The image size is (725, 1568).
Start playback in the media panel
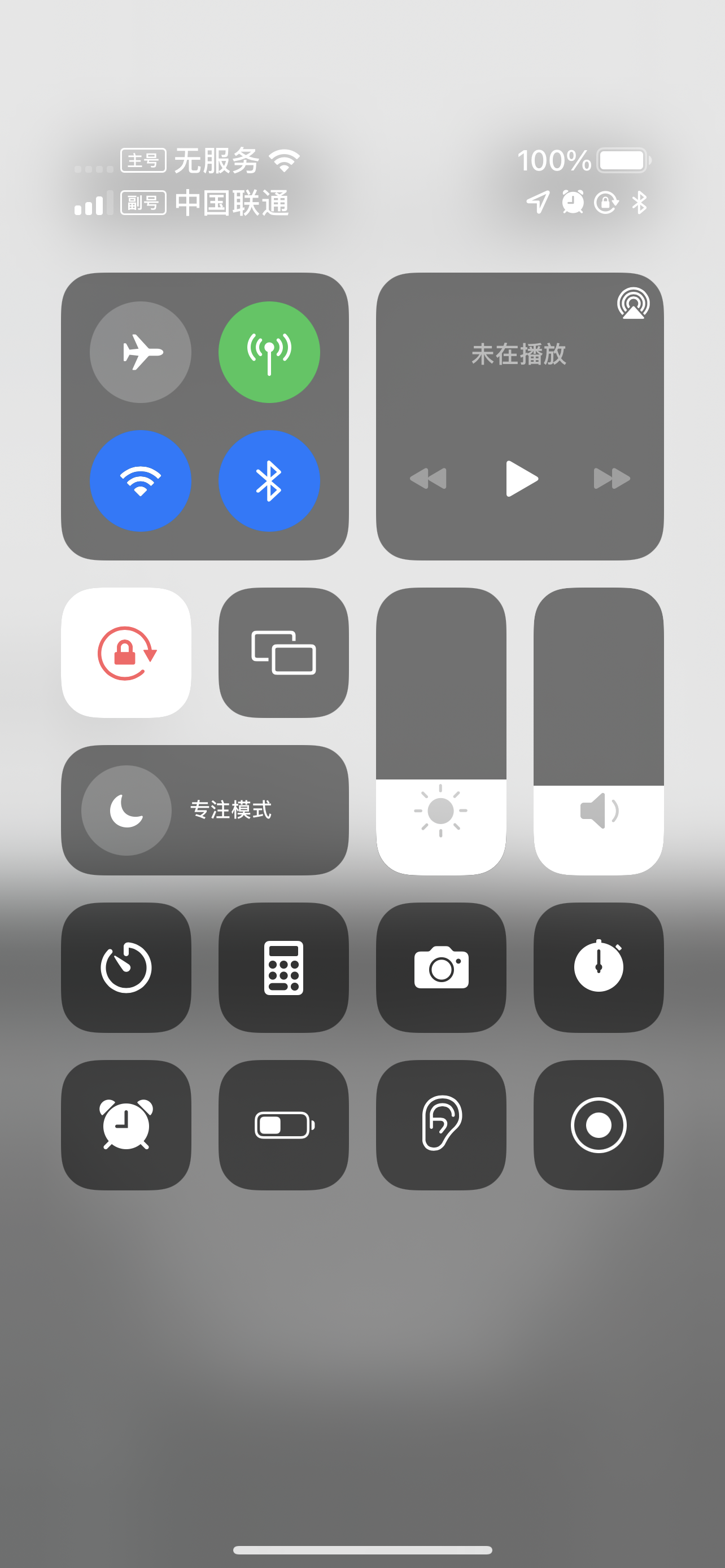(x=522, y=479)
